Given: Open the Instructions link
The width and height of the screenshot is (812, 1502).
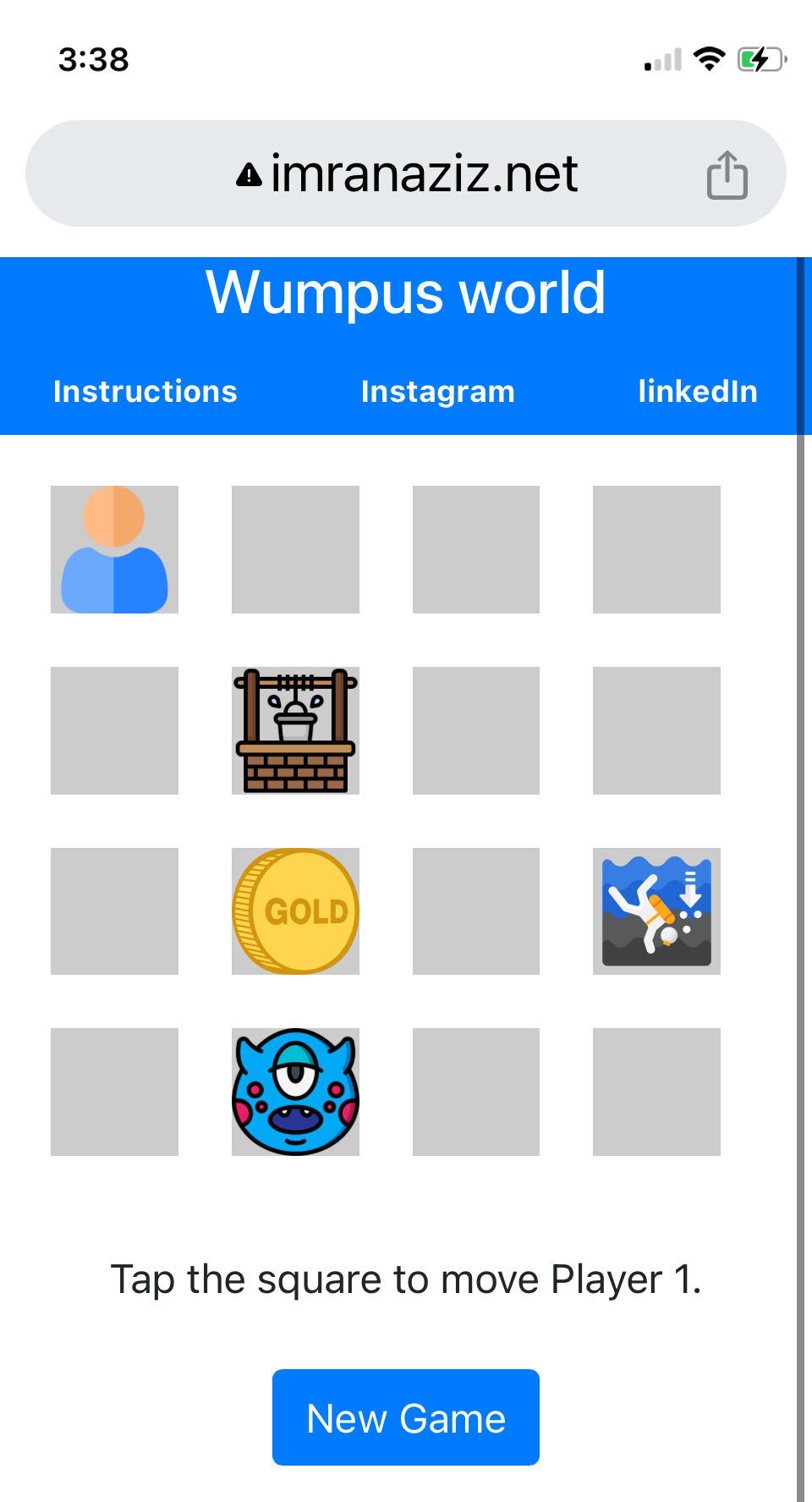Looking at the screenshot, I should [145, 392].
